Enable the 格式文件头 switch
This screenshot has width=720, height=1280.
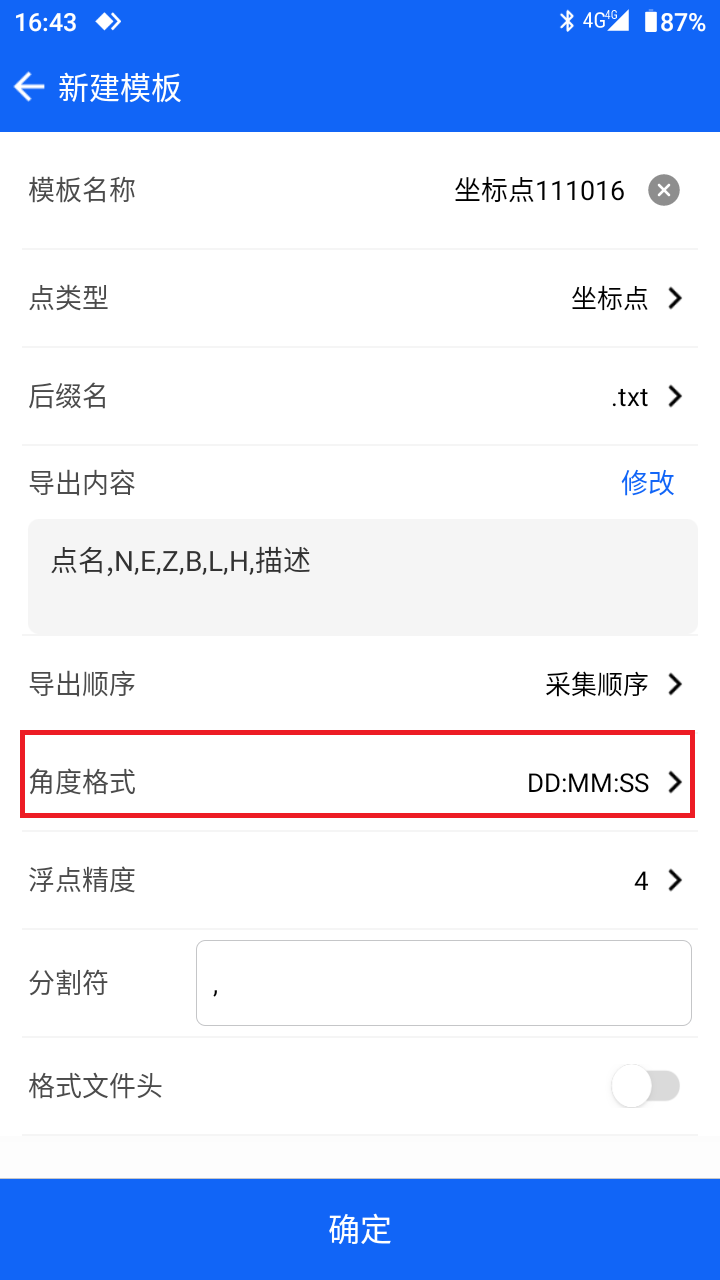646,1086
